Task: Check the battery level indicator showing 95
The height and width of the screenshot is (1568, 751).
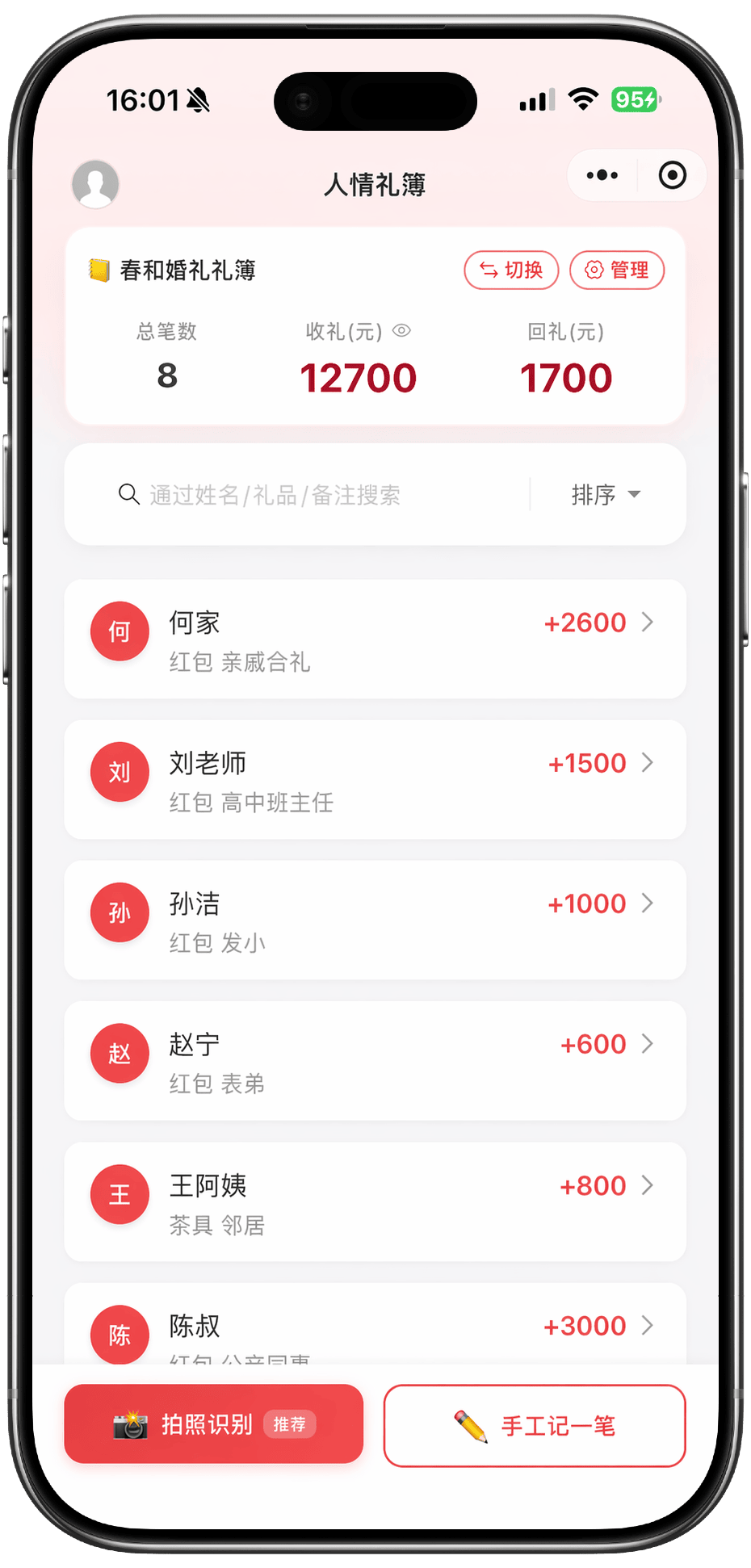Action: 636,99
